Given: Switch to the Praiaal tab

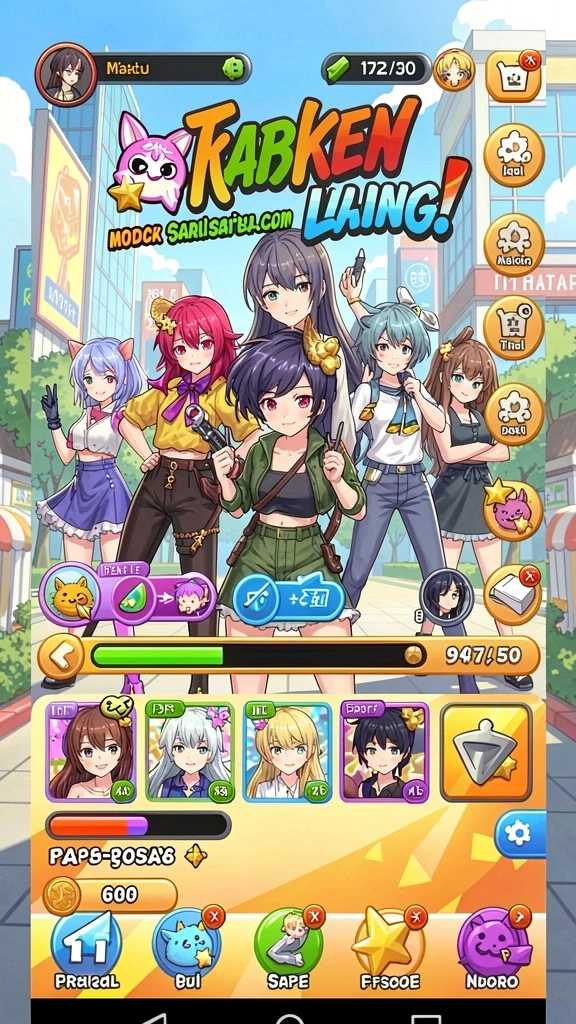Looking at the screenshot, I should [86, 949].
